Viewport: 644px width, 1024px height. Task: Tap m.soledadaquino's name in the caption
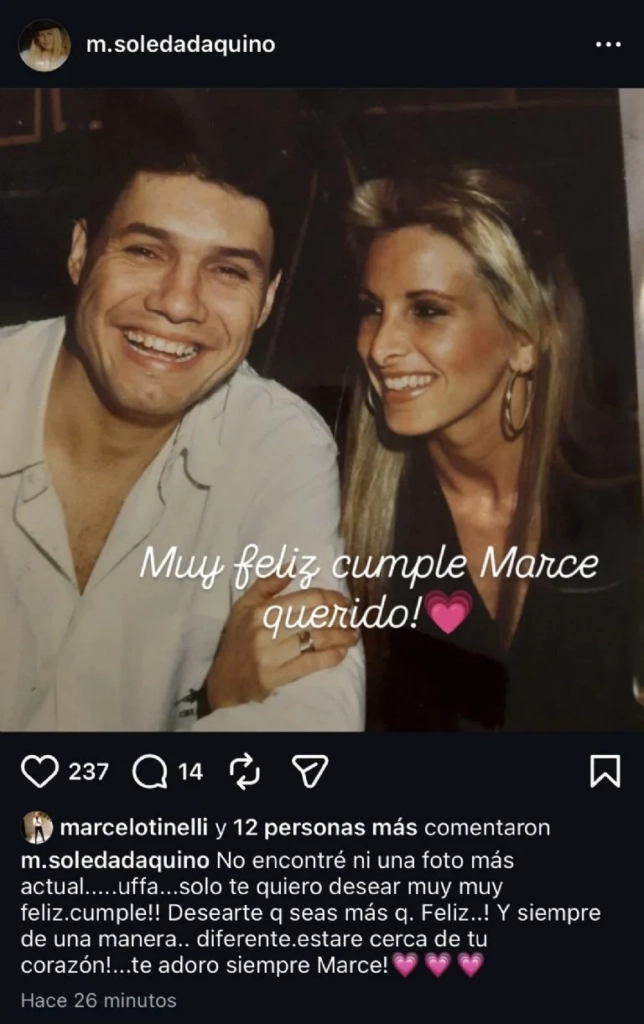pyautogui.click(x=114, y=861)
